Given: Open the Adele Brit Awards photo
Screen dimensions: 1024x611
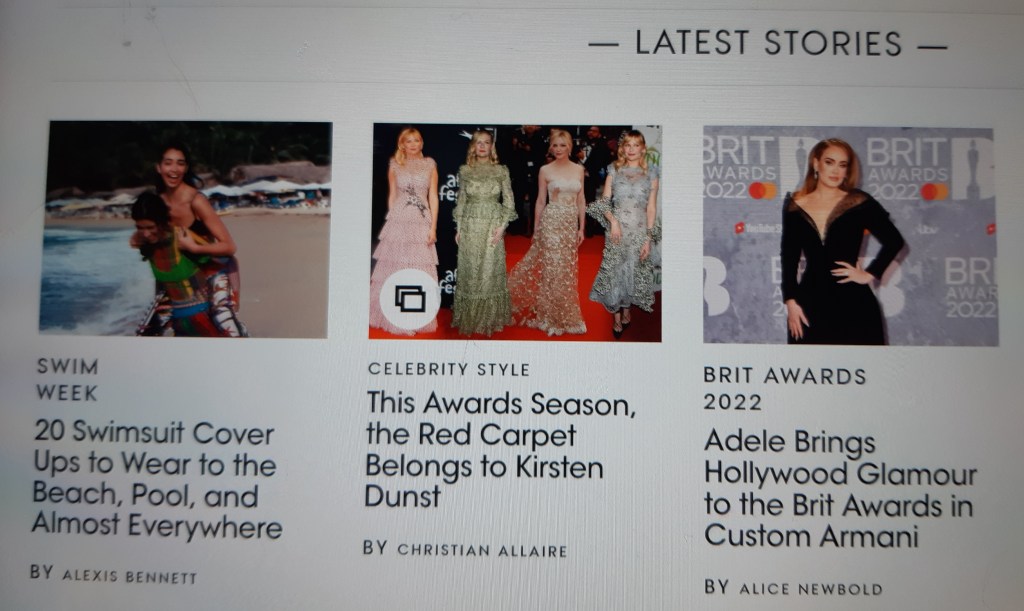Looking at the screenshot, I should [x=849, y=236].
